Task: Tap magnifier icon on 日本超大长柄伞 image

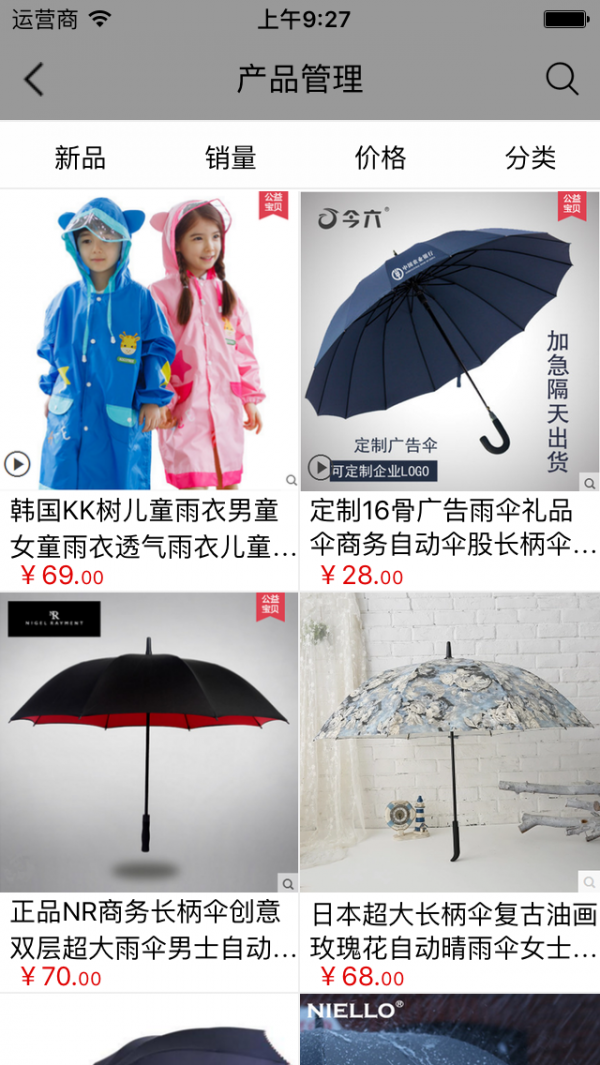Action: pos(589,883)
